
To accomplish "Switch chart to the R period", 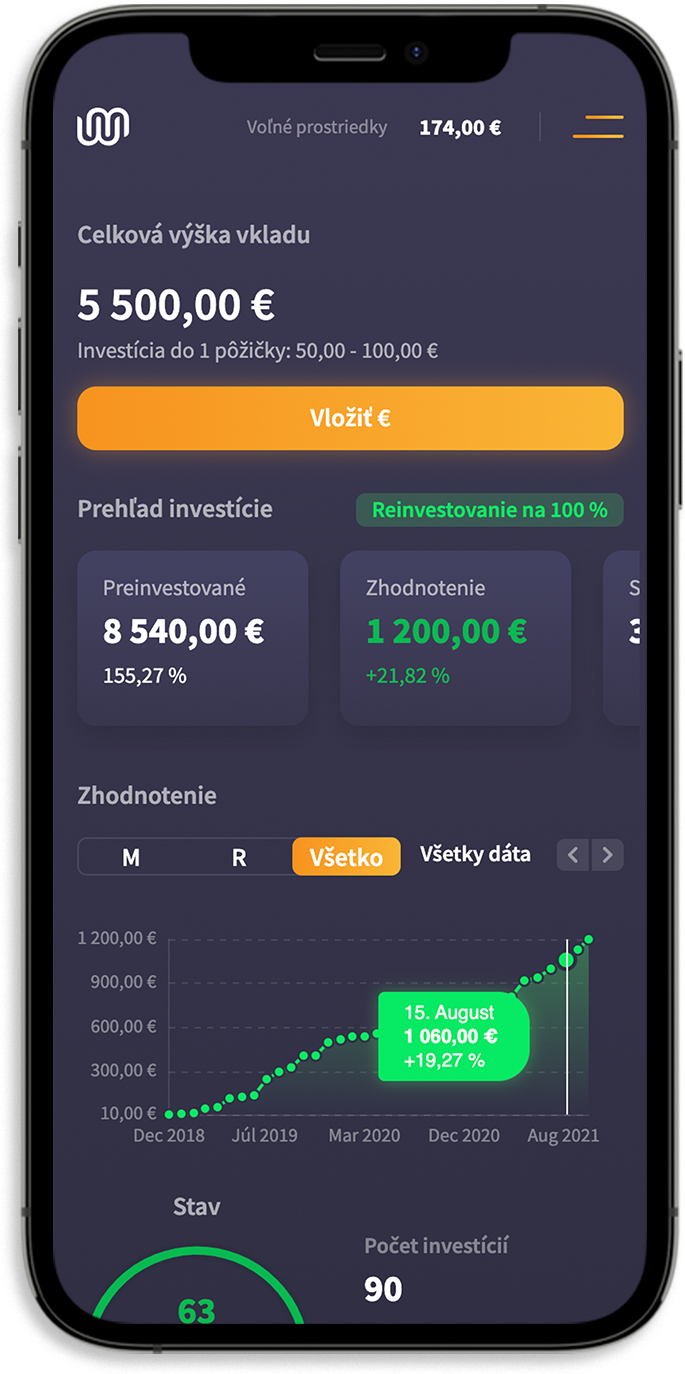I will (239, 857).
